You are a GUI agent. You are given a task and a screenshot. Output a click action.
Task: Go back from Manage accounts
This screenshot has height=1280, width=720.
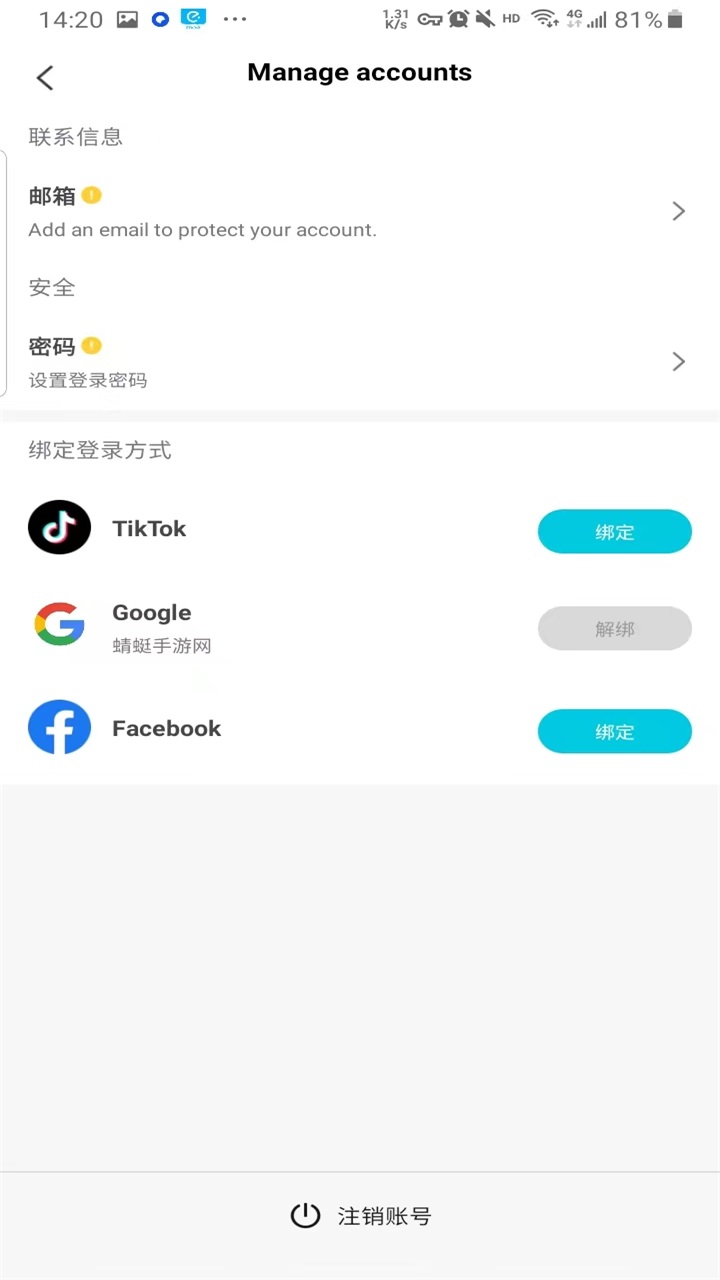click(45, 77)
